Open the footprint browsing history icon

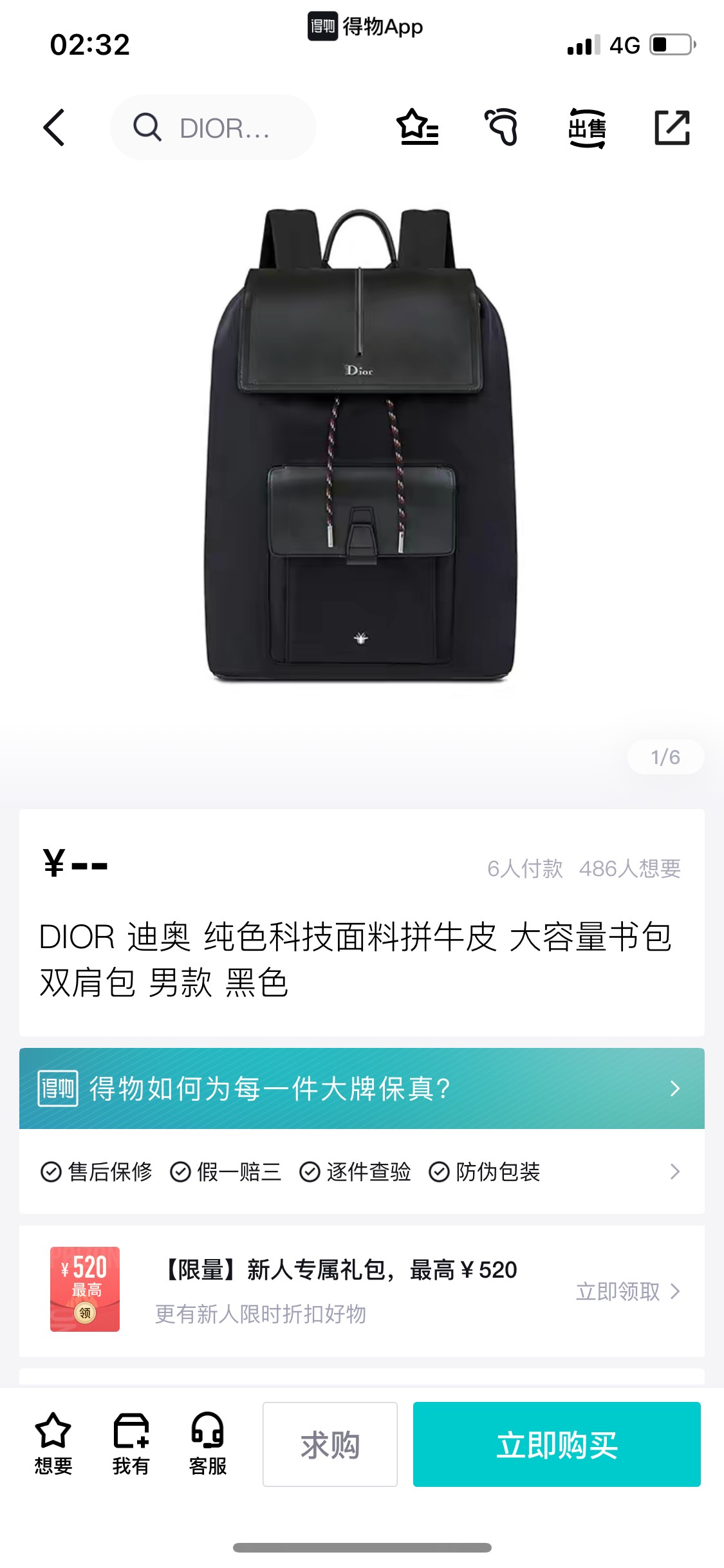502,127
